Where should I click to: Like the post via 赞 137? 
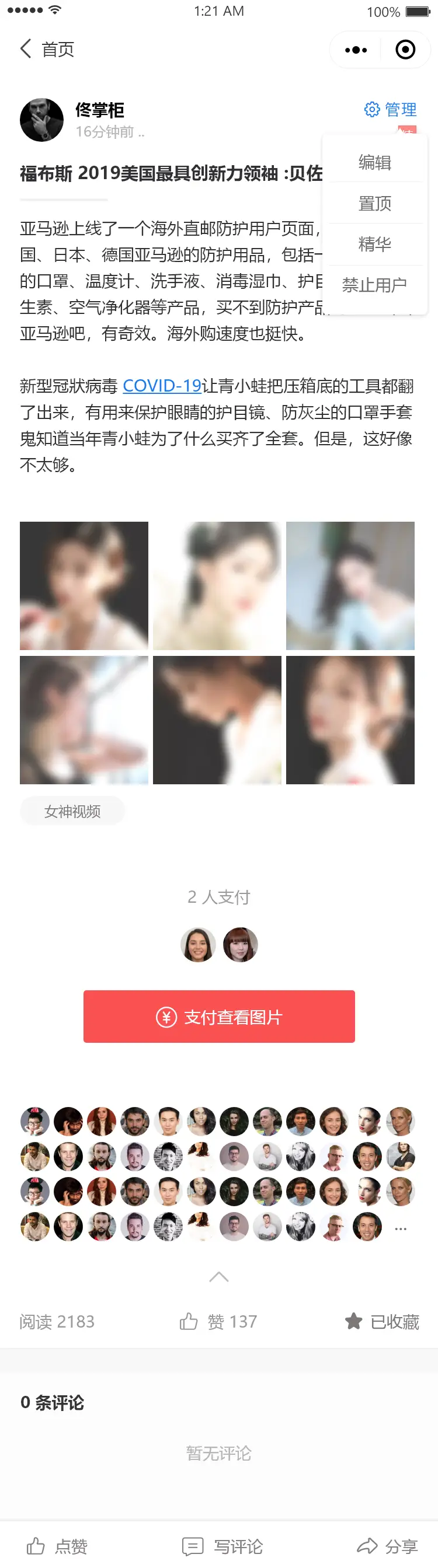[x=218, y=1322]
